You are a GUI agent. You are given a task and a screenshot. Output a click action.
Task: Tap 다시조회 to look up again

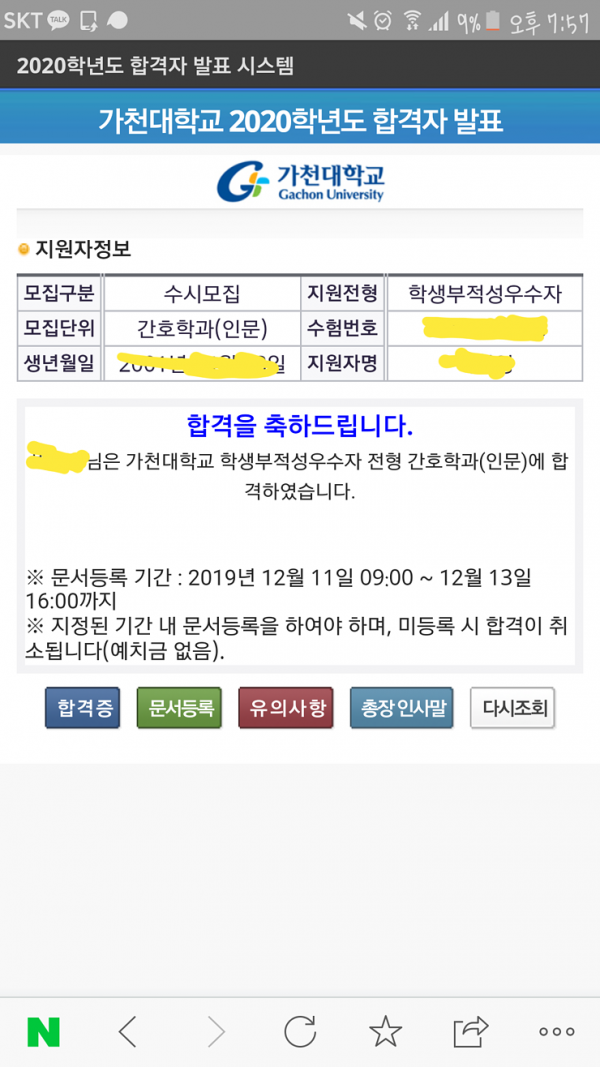pyautogui.click(x=512, y=708)
